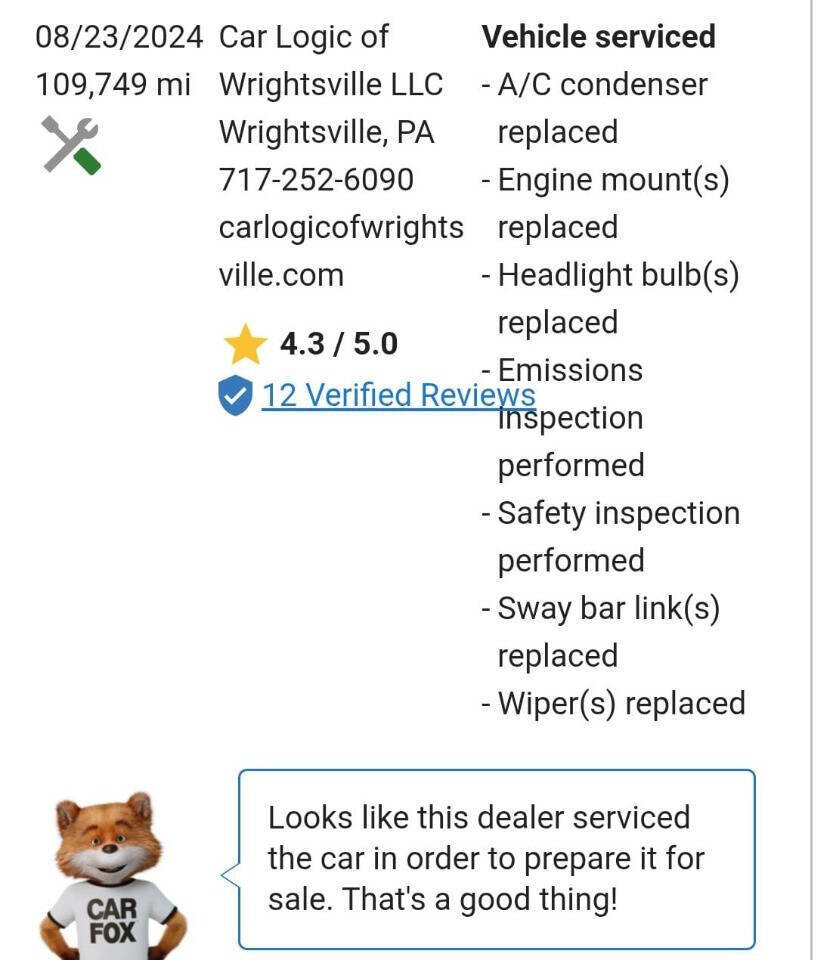This screenshot has height=960, width=816.
Task: Select the star next to 4.3 rating
Action: [240, 342]
